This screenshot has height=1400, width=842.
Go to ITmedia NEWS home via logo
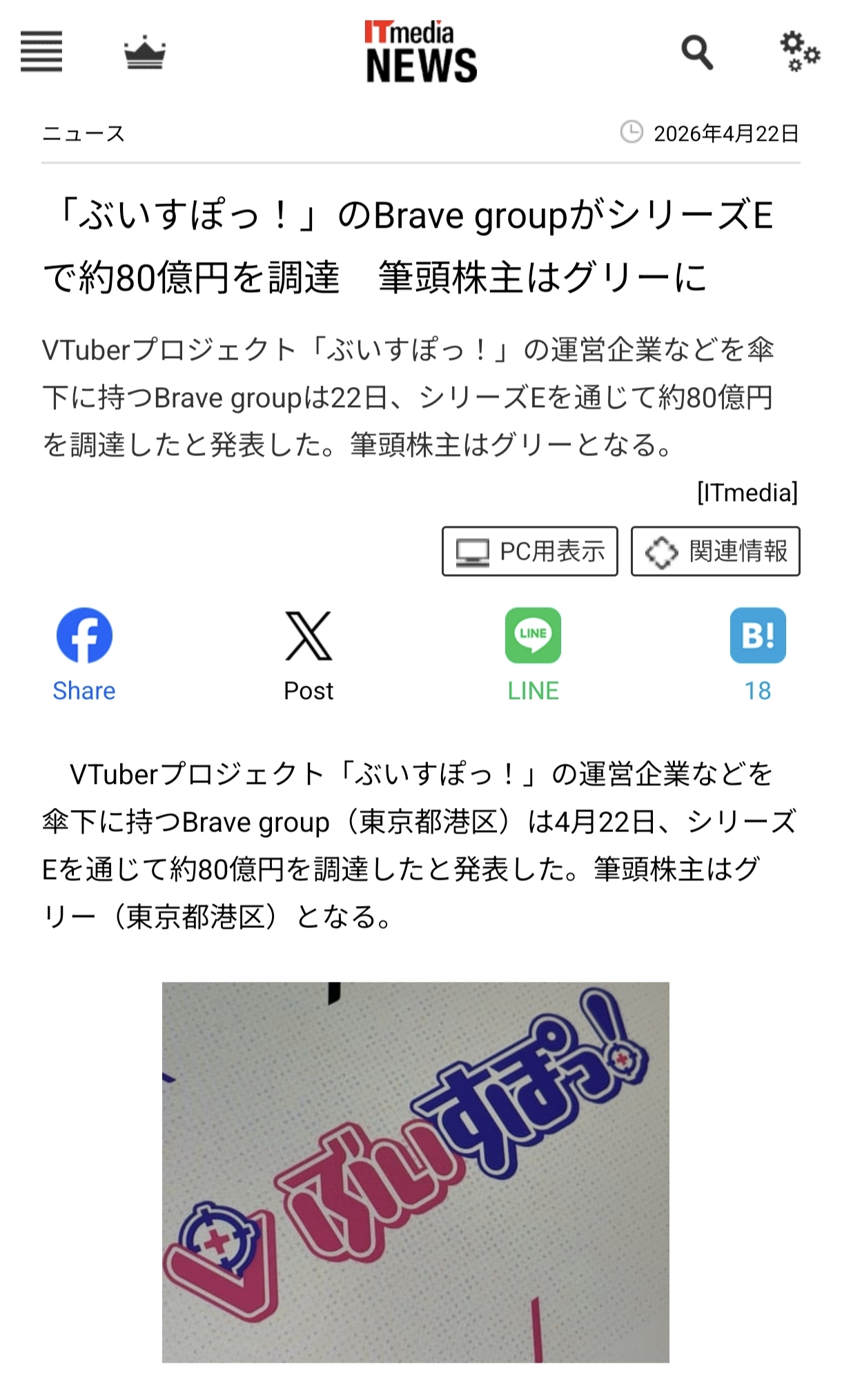pyautogui.click(x=420, y=52)
